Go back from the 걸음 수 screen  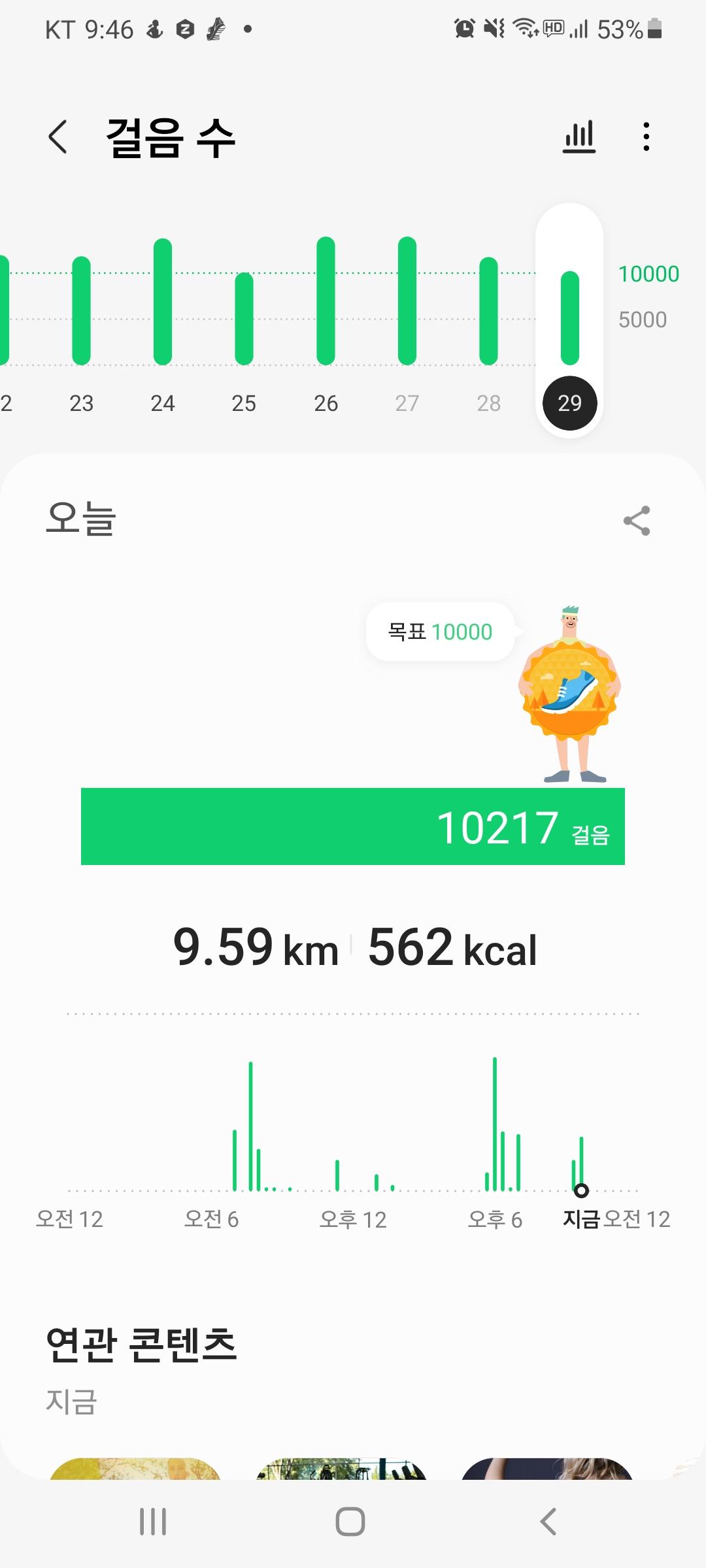pyautogui.click(x=58, y=137)
